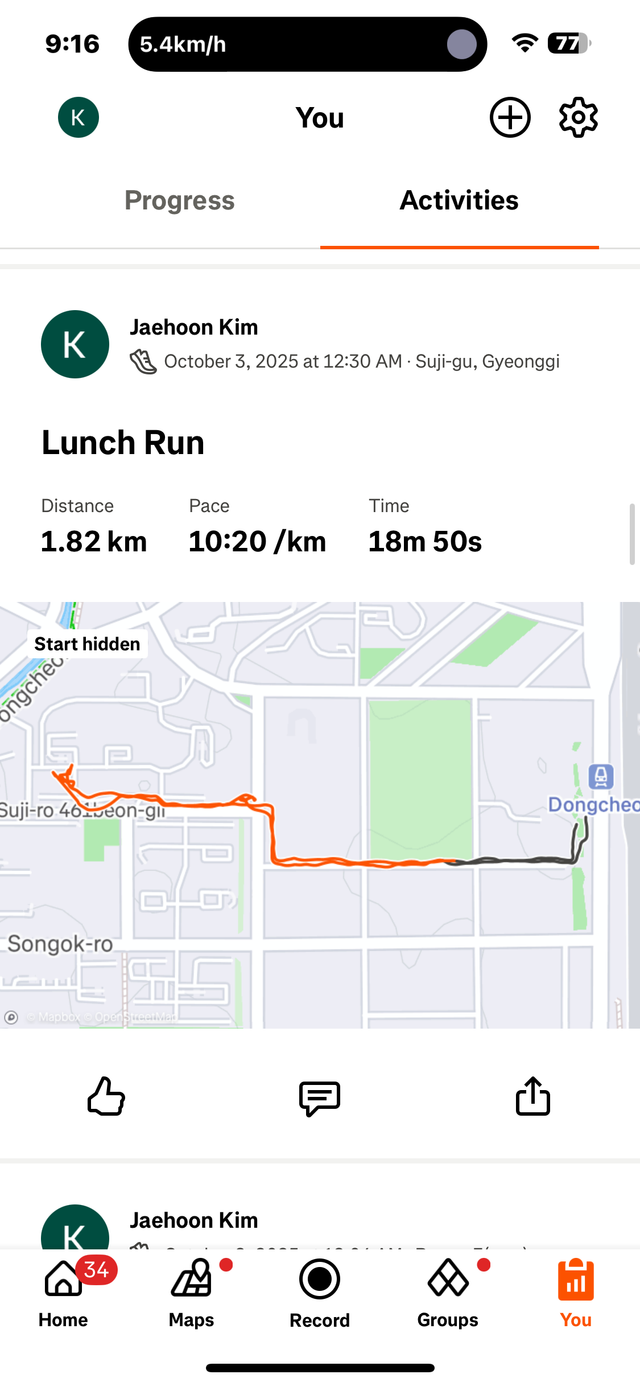Comment on the Lunch Run activity

pyautogui.click(x=320, y=1097)
